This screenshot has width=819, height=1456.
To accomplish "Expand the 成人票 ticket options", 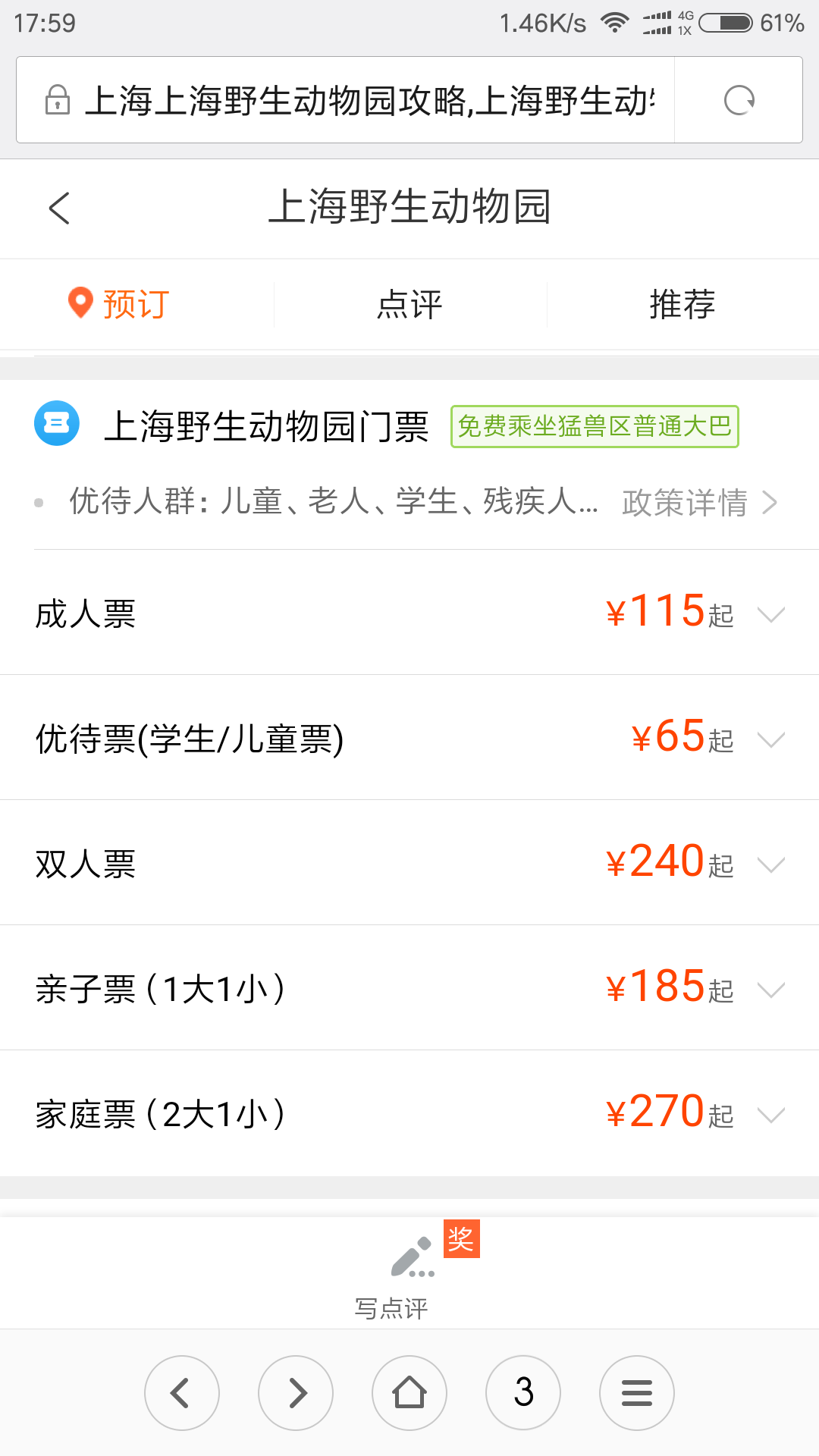I will 409,613.
